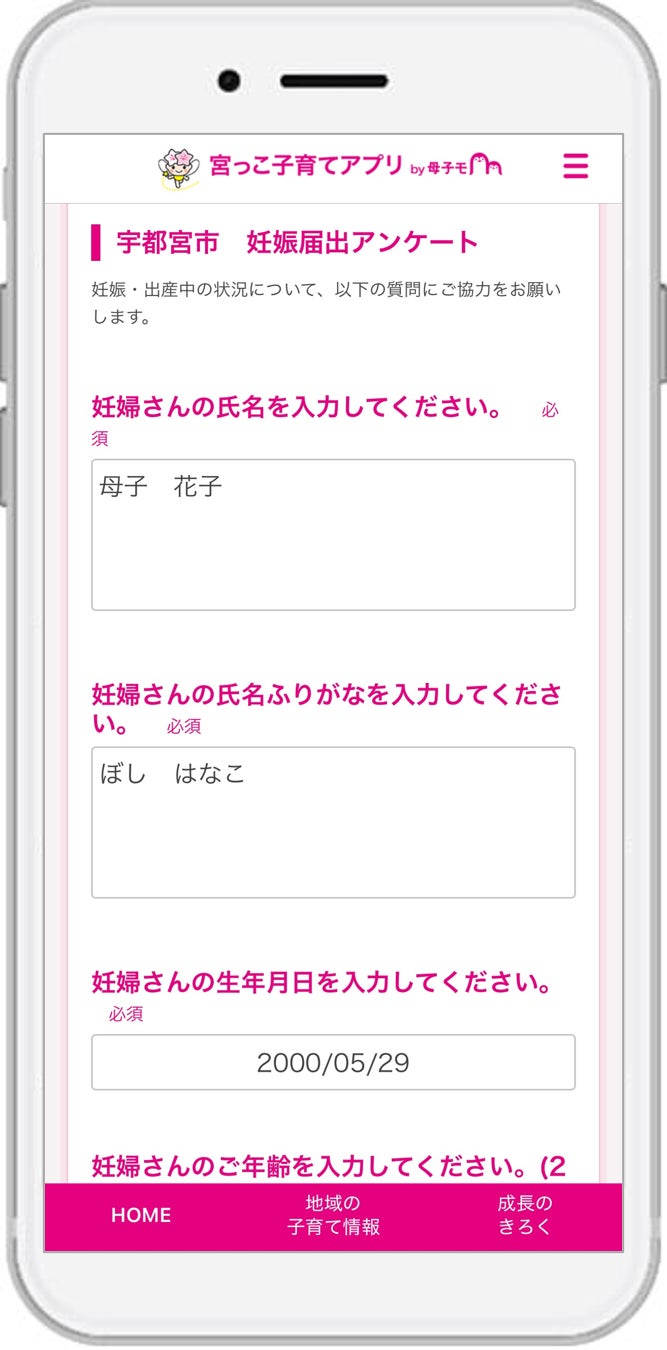
Task: Tap the 妊婦さんの氏名 text field
Action: 333,534
